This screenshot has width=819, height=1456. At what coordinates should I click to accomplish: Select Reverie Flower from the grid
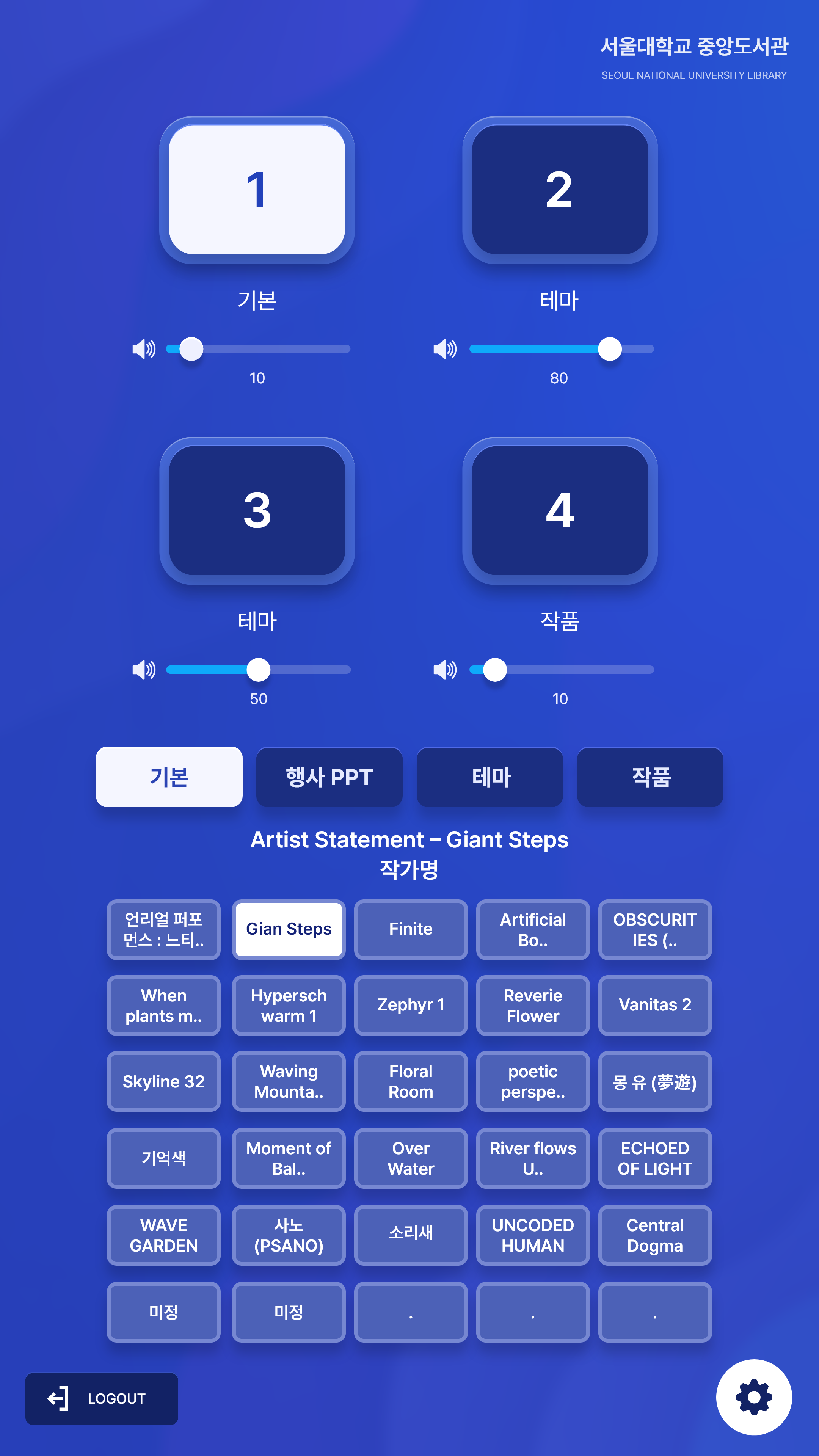[533, 1005]
